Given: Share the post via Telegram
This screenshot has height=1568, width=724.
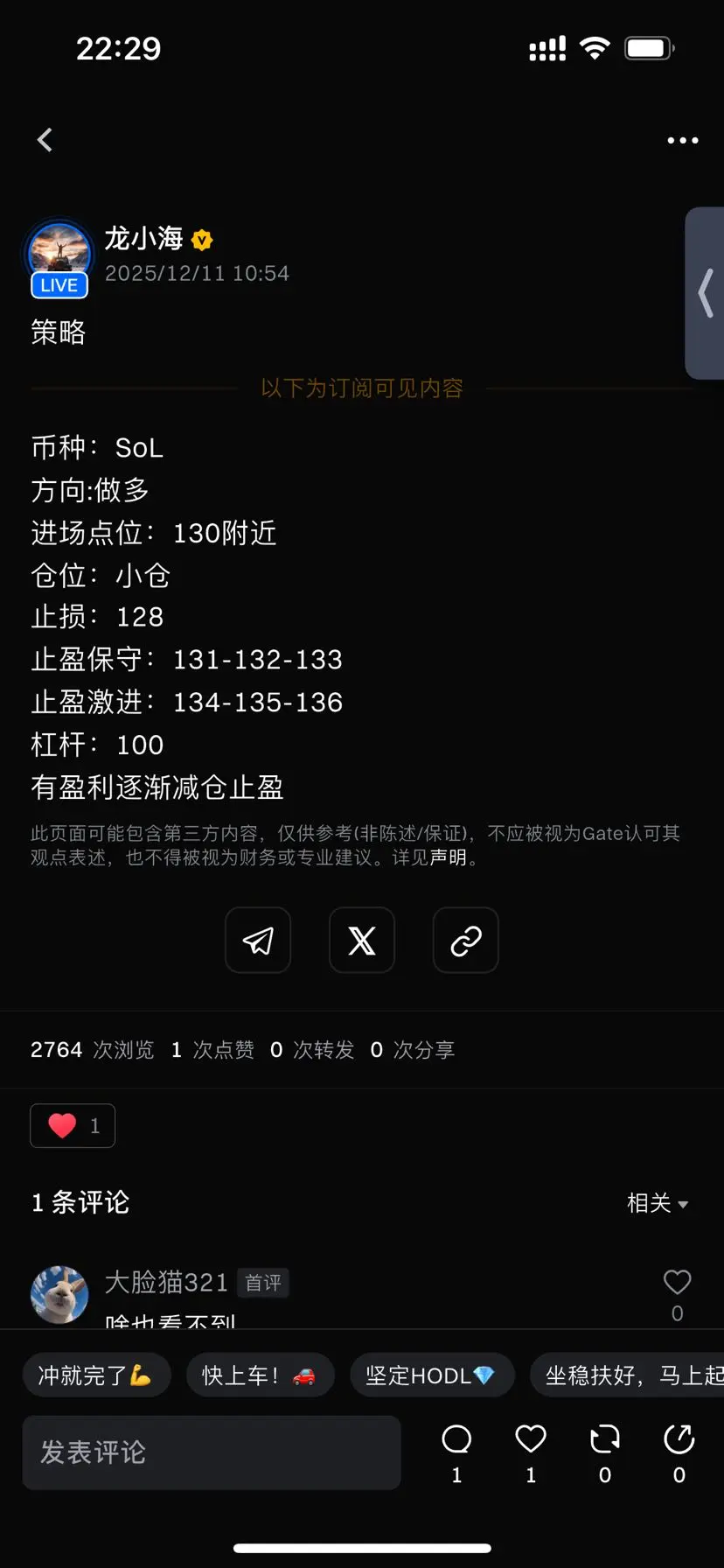Looking at the screenshot, I should [x=257, y=941].
